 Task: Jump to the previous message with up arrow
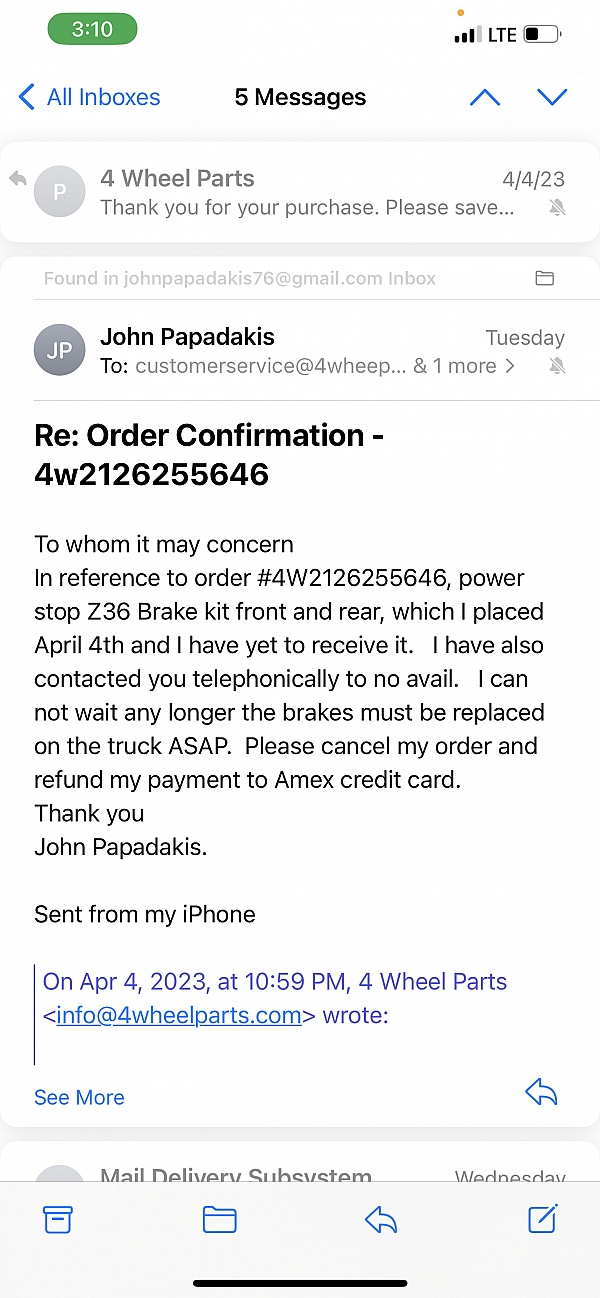[x=485, y=97]
